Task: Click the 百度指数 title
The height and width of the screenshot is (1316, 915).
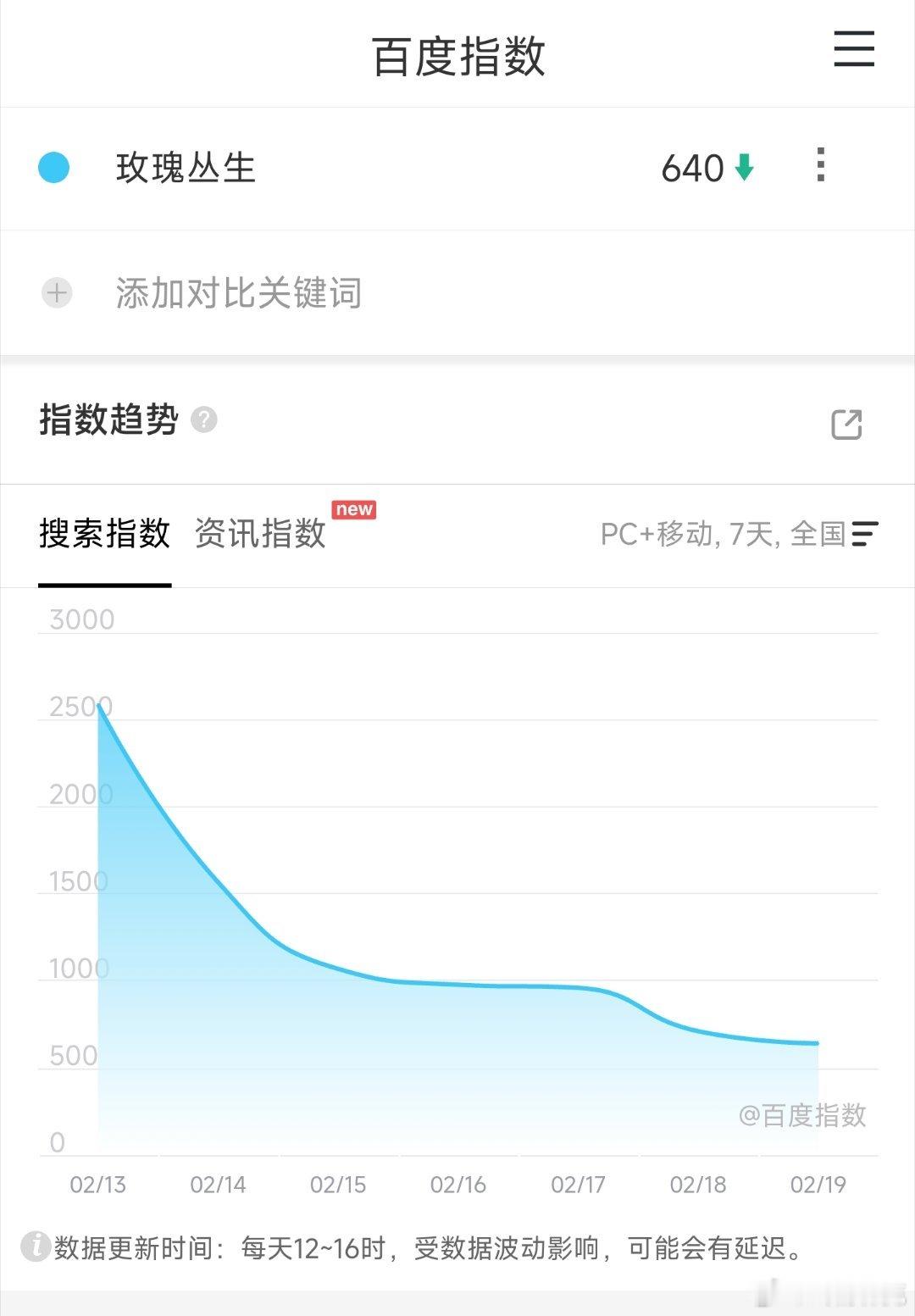Action: 457,53
